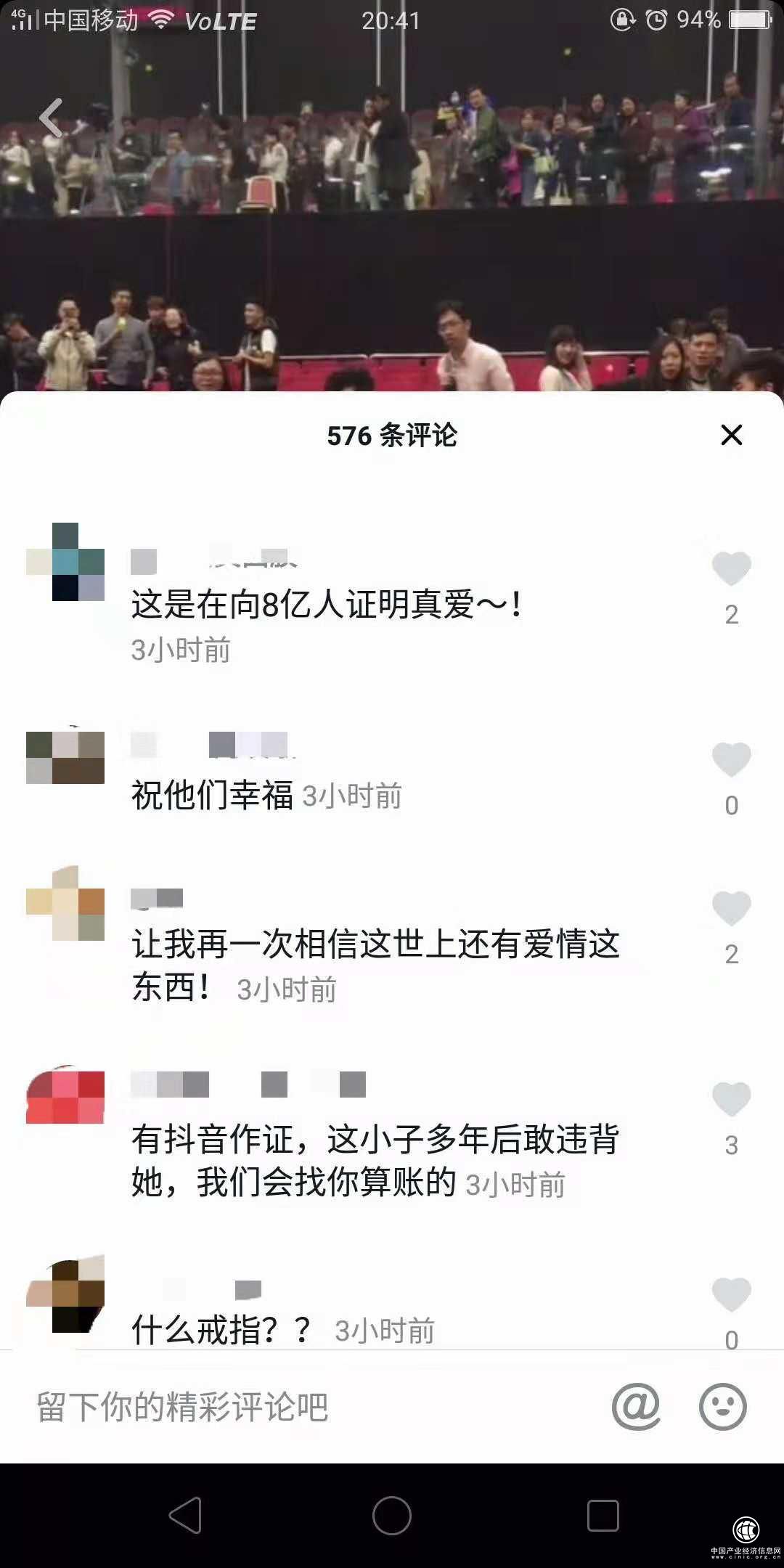
Task: Like the comment '这是在向8亿人证明真爱'
Action: [x=731, y=568]
